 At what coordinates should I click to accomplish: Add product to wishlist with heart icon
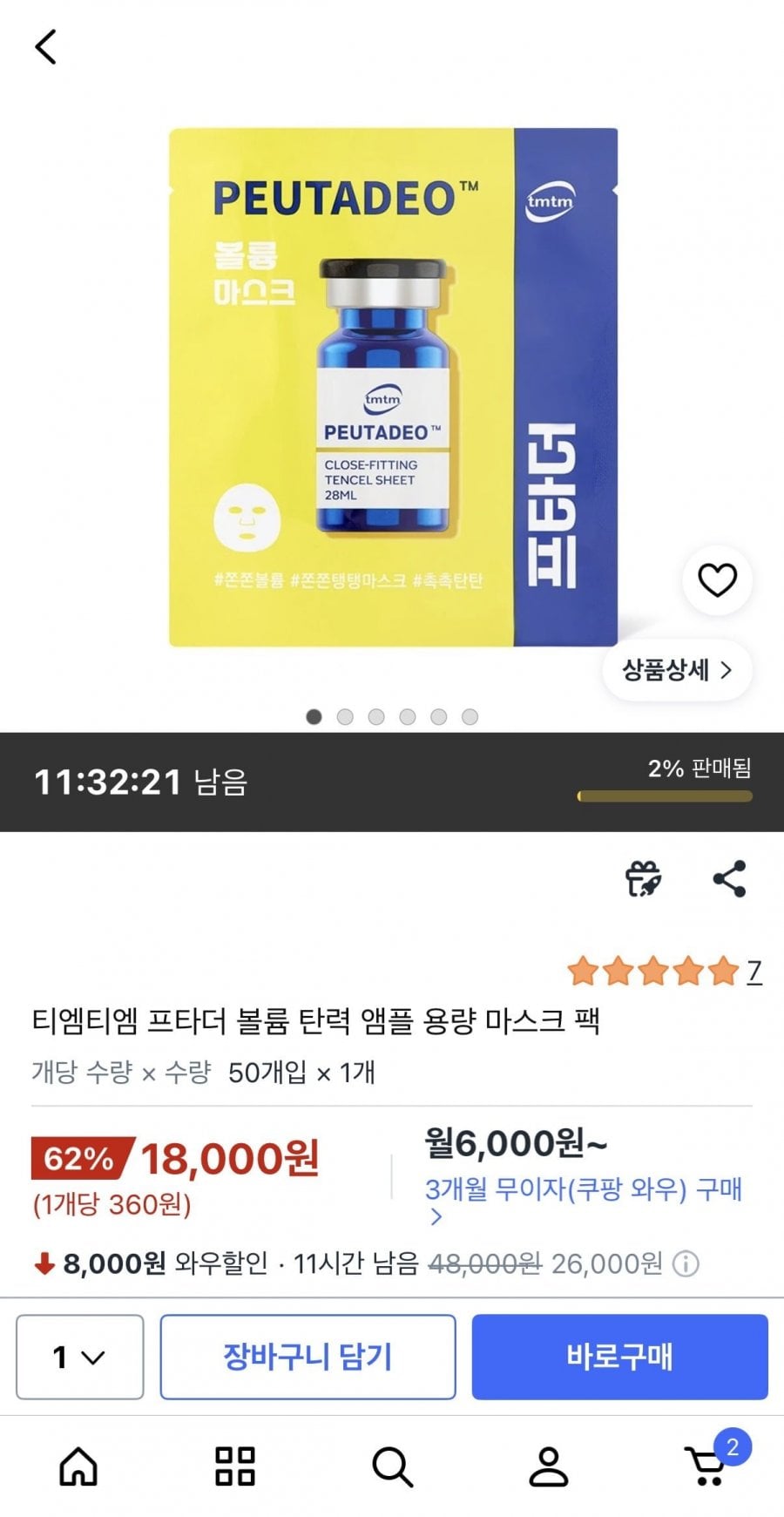717,580
